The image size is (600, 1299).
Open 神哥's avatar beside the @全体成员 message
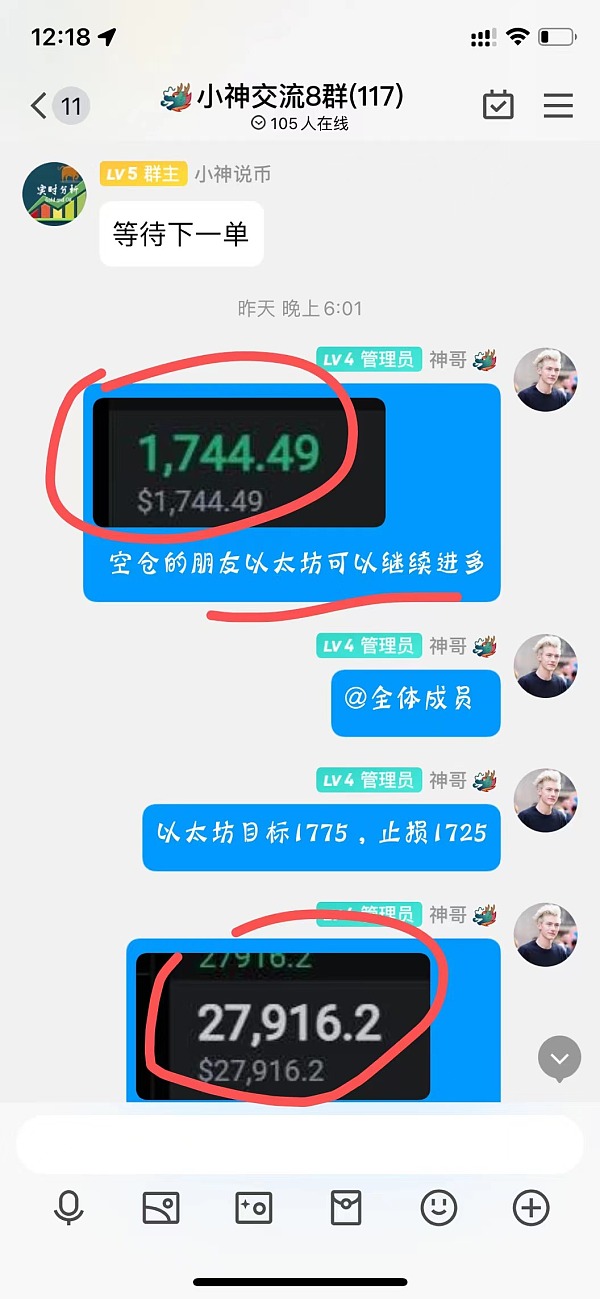(x=545, y=665)
